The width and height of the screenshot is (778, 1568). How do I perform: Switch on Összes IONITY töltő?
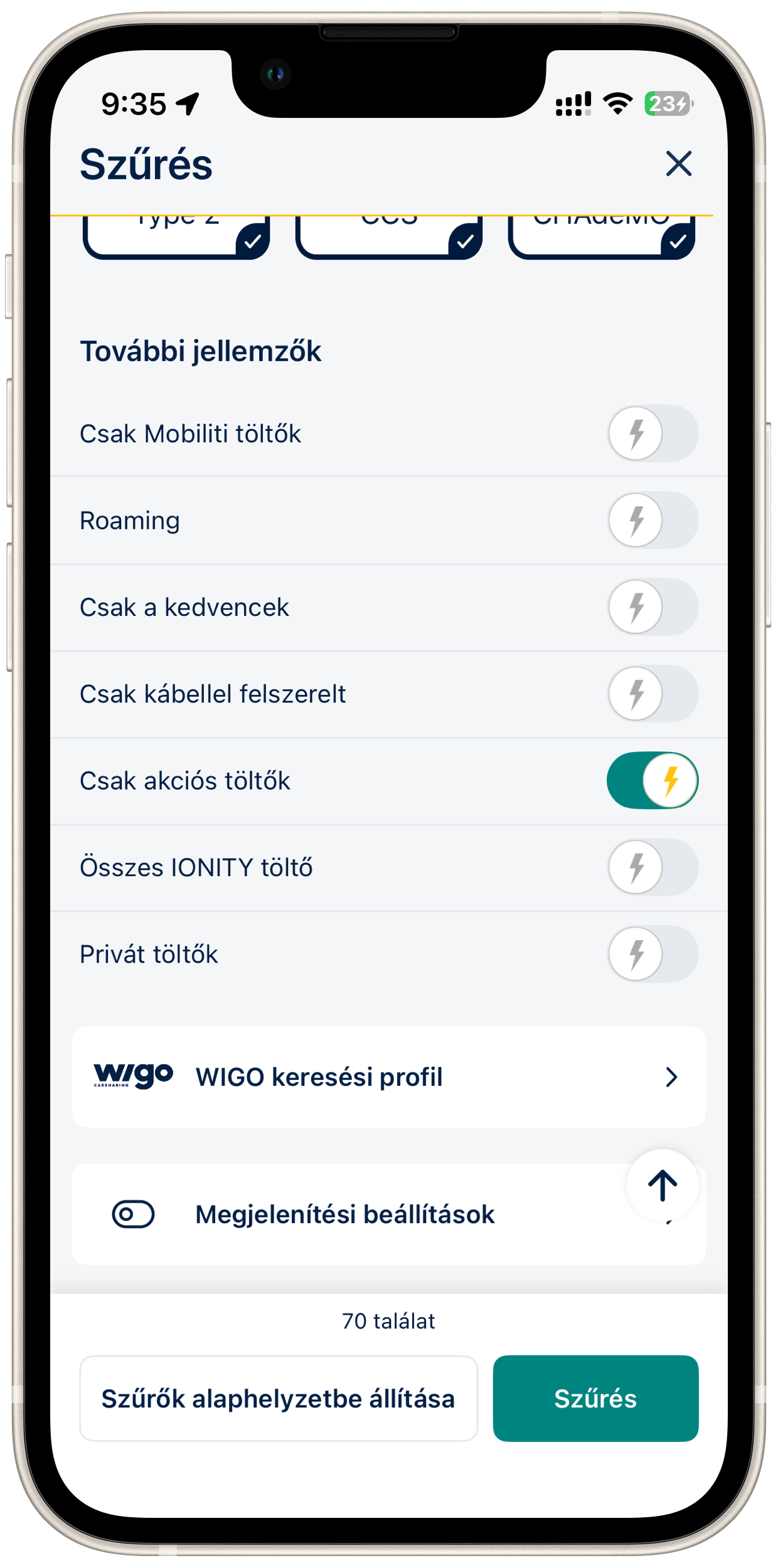pos(653,867)
